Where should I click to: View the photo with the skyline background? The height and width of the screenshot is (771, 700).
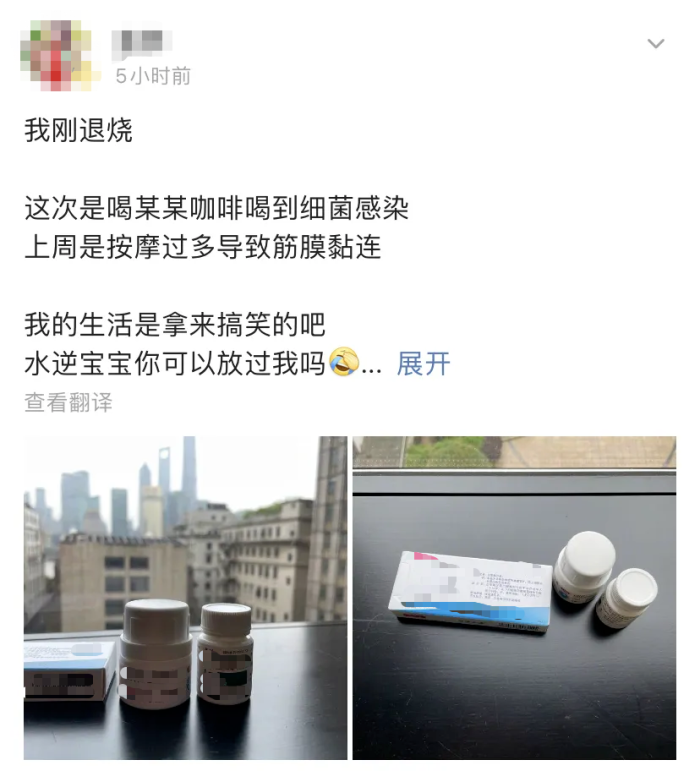point(186,597)
